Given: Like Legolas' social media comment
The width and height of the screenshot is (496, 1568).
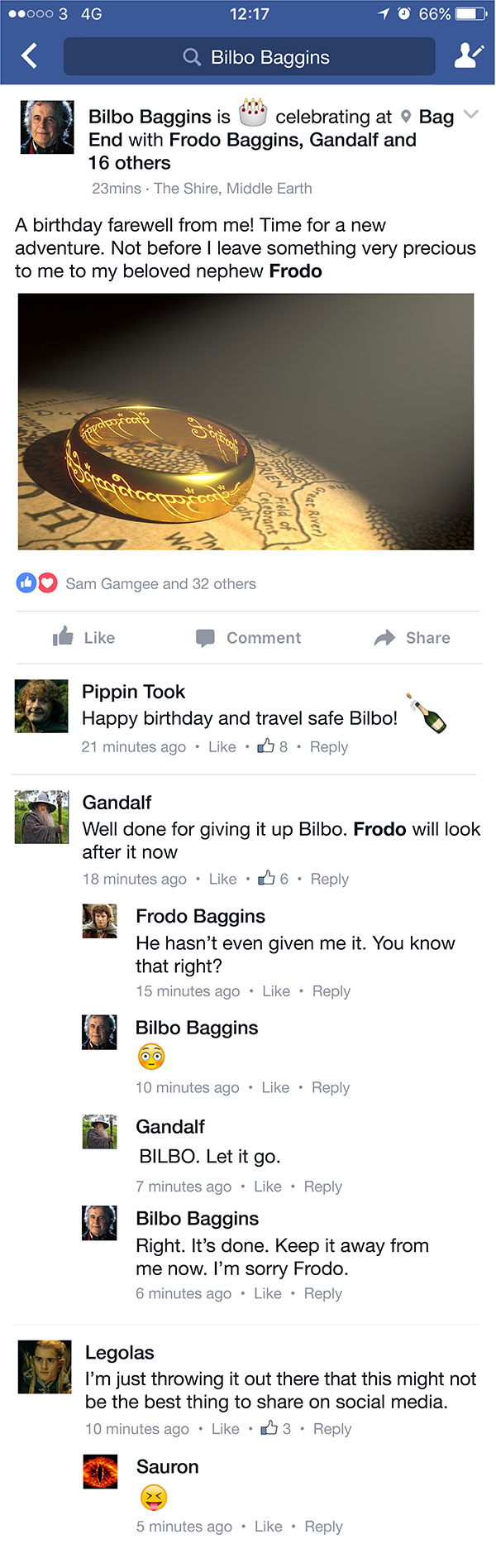Looking at the screenshot, I should (x=225, y=1428).
